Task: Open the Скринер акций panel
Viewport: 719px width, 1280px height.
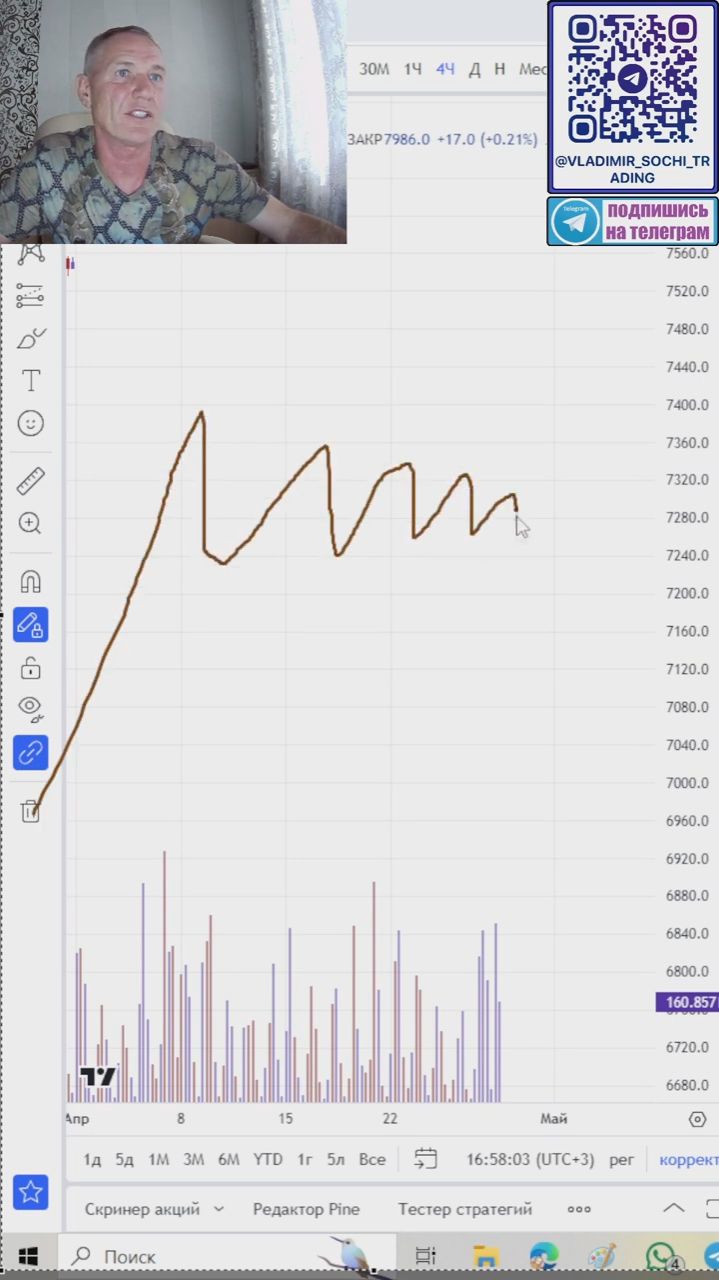Action: coord(153,1209)
